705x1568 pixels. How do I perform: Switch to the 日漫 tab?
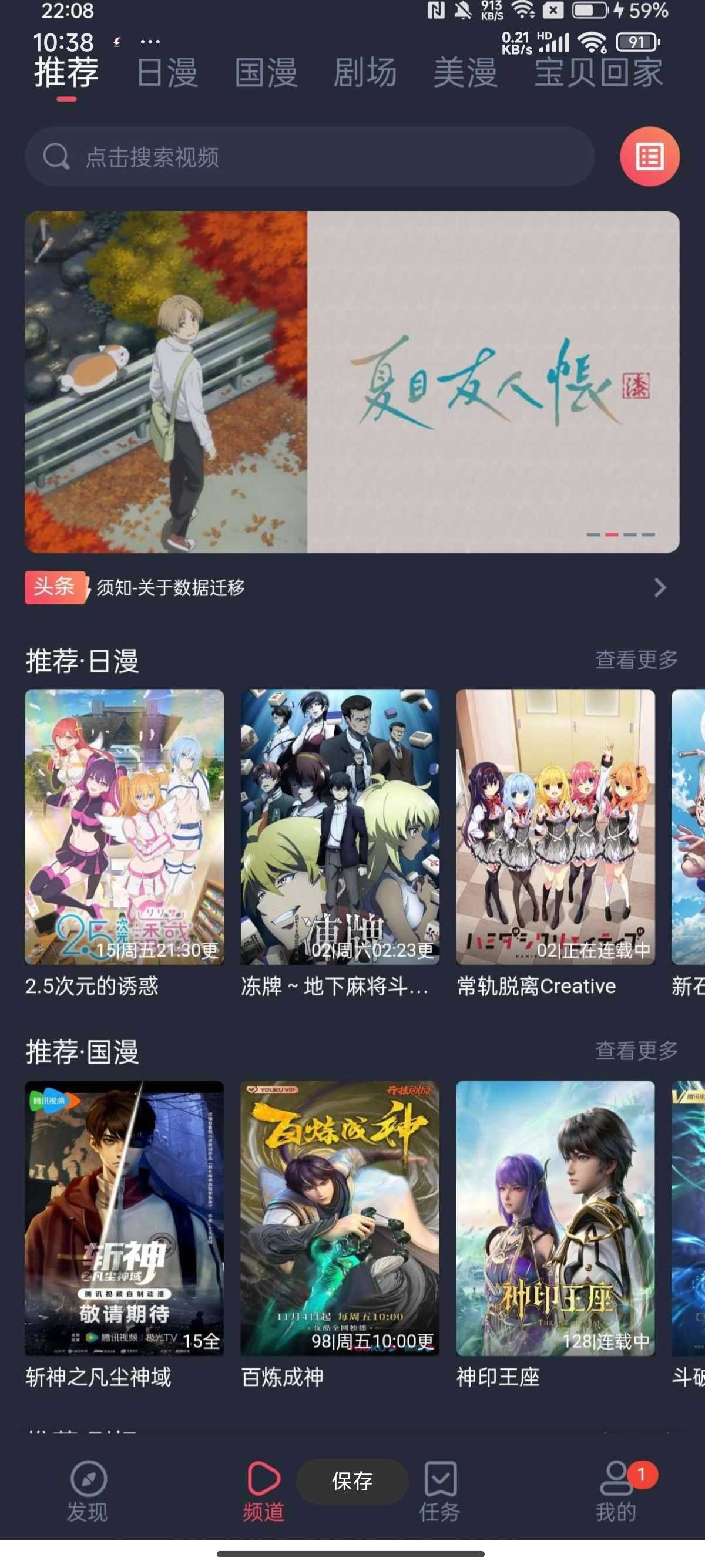(x=167, y=72)
